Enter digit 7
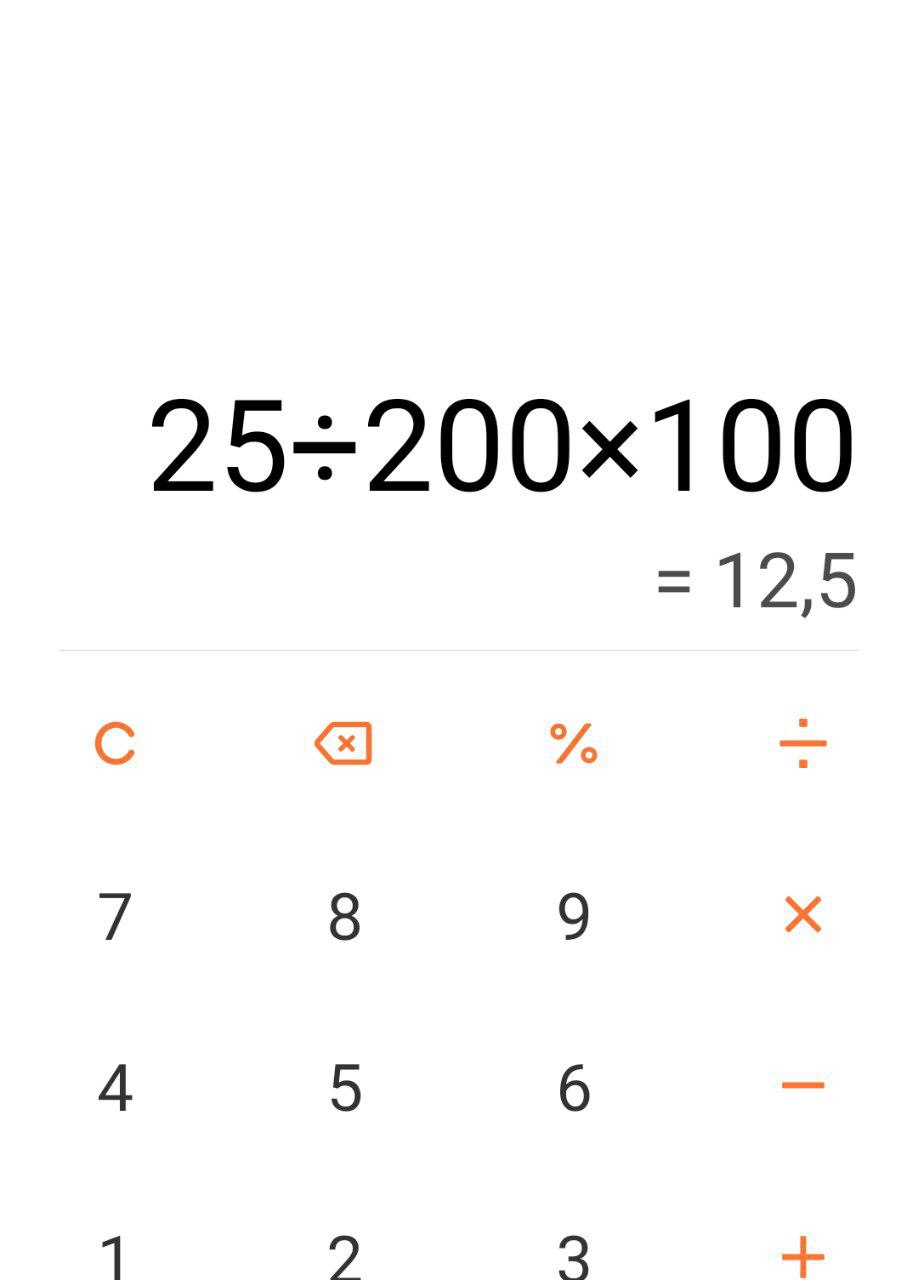Image resolution: width=918 pixels, height=1280 pixels. tap(115, 916)
